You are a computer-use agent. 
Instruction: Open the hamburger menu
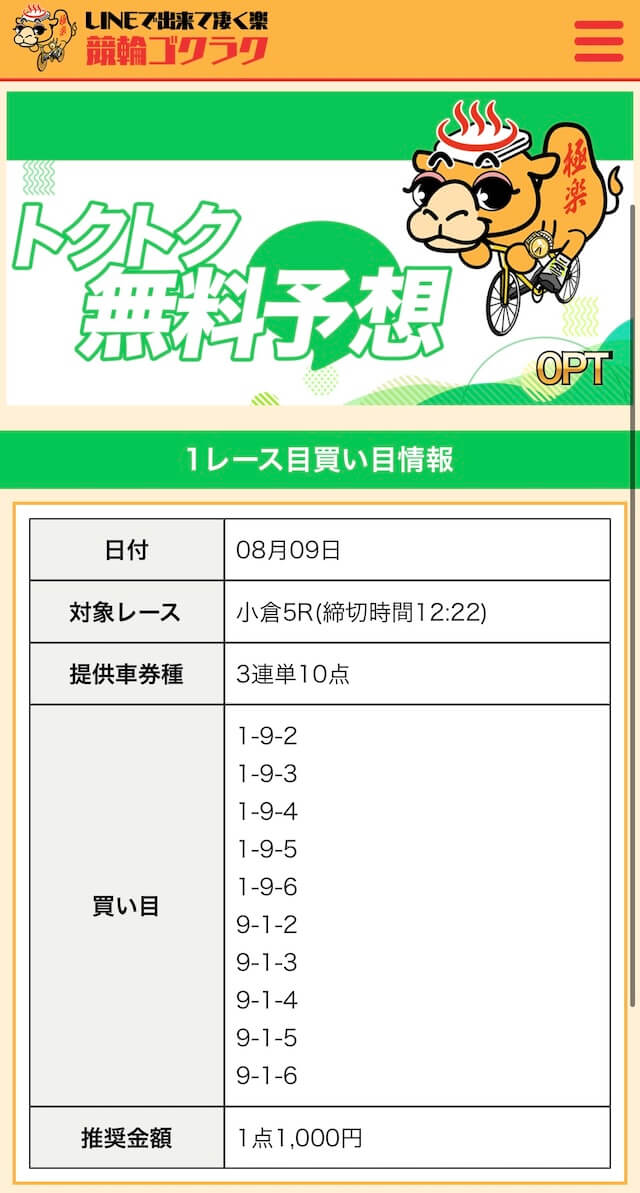coord(598,40)
